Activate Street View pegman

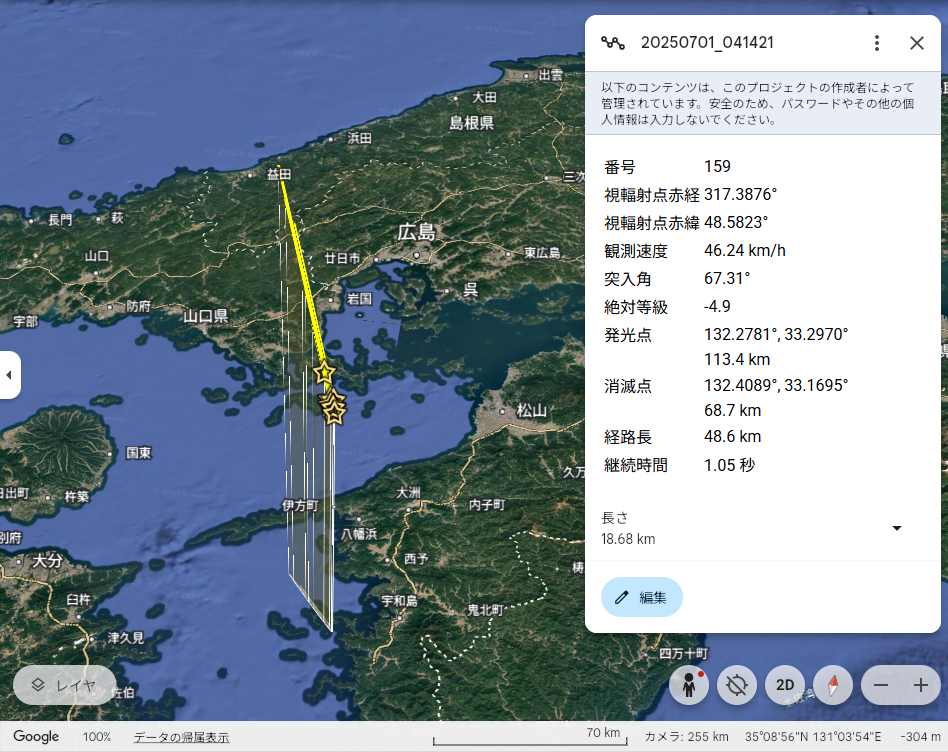(x=689, y=685)
